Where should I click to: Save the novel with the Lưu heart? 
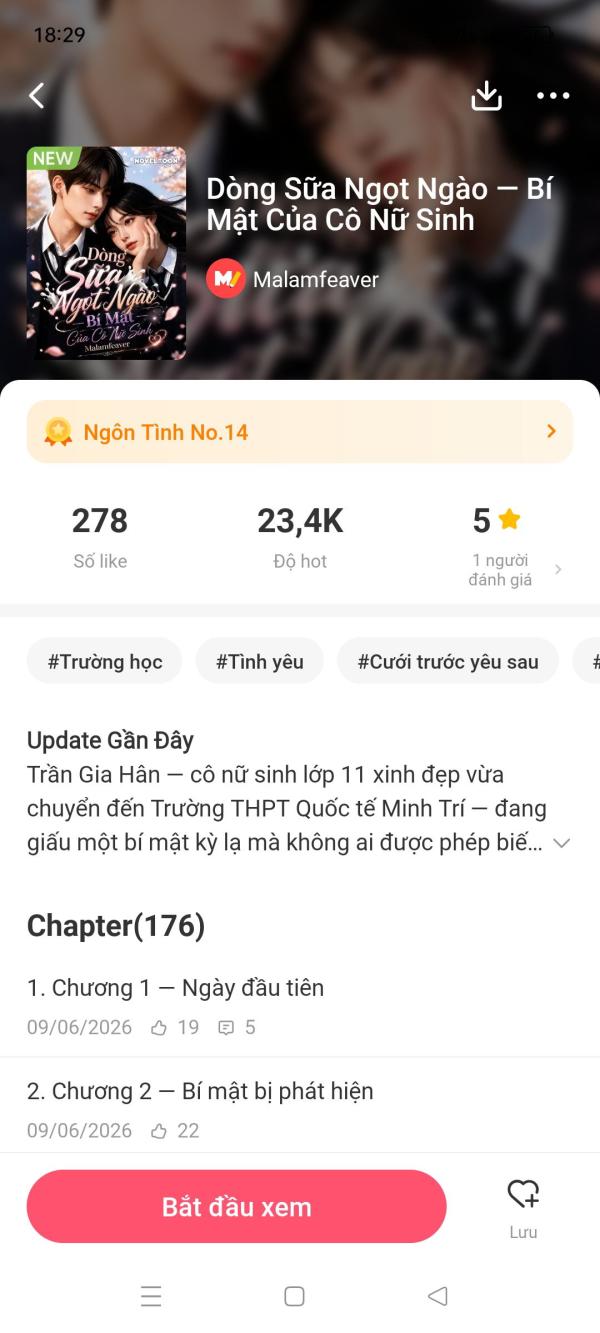[x=523, y=1207]
